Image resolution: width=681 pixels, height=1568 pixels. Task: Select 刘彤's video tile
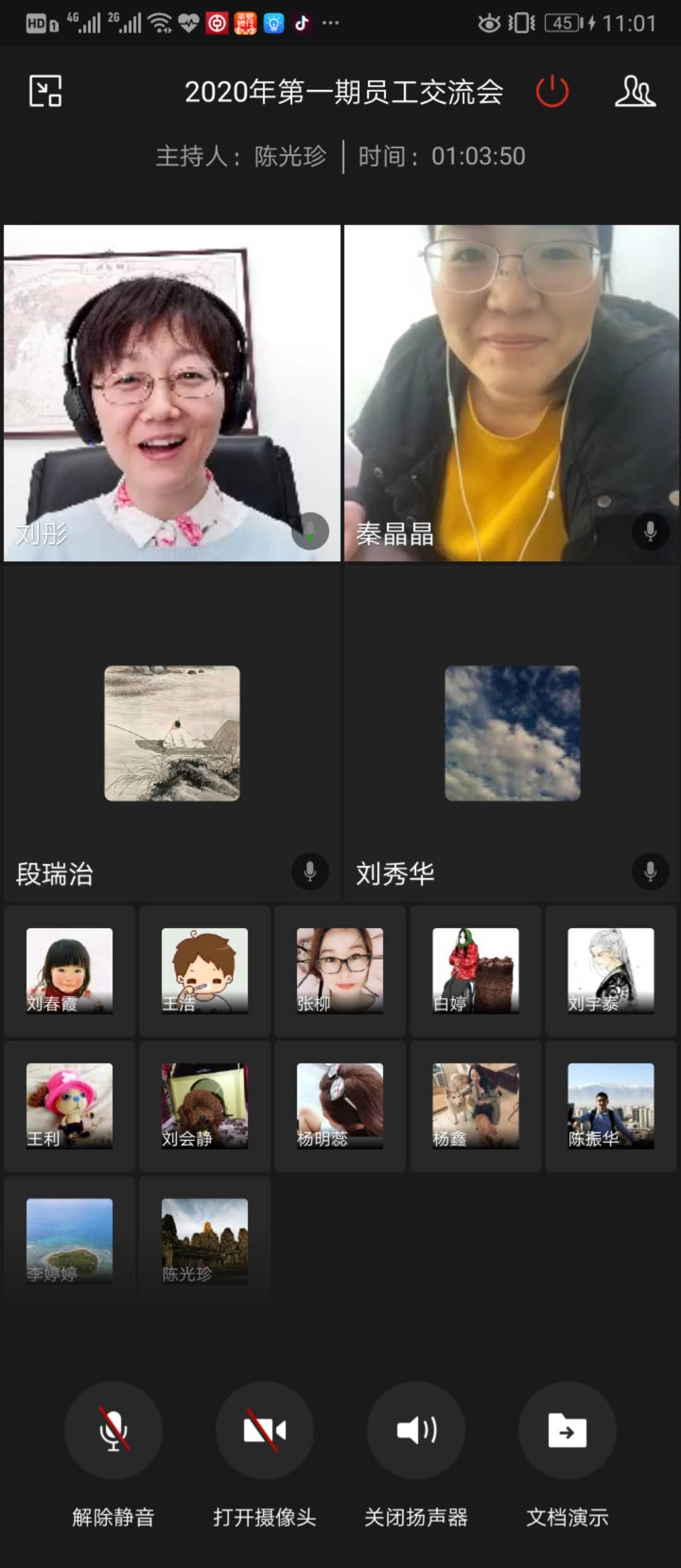[172, 392]
